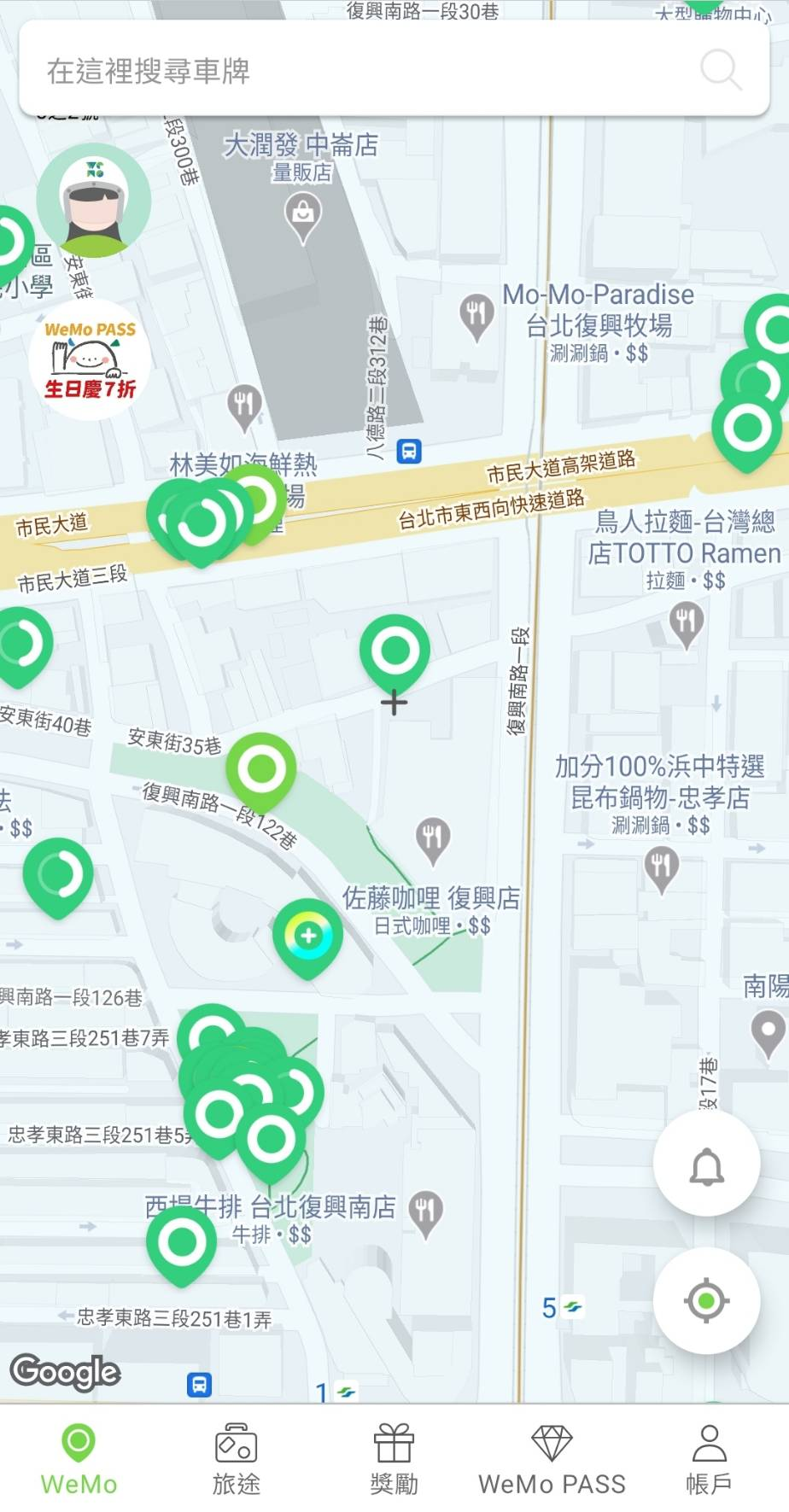Select the WeMo map tab
The height and width of the screenshot is (1512, 789).
click(79, 1458)
